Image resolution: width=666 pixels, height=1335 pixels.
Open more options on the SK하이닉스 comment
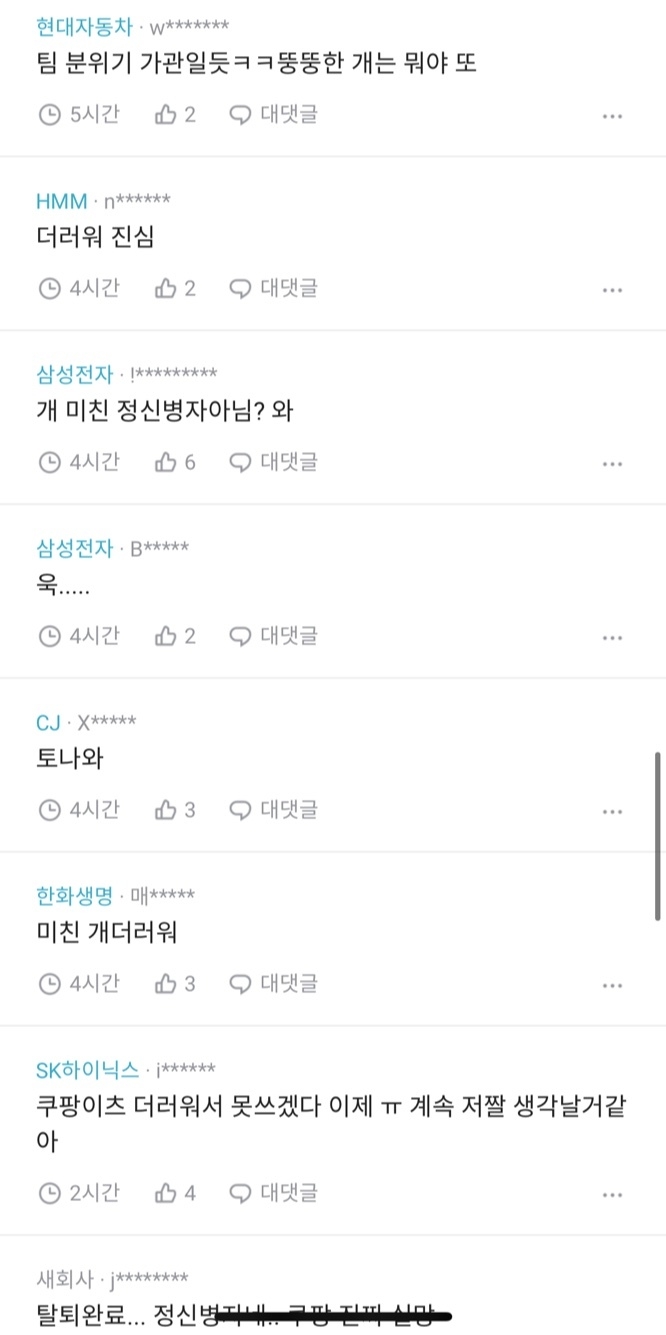[x=613, y=1195]
